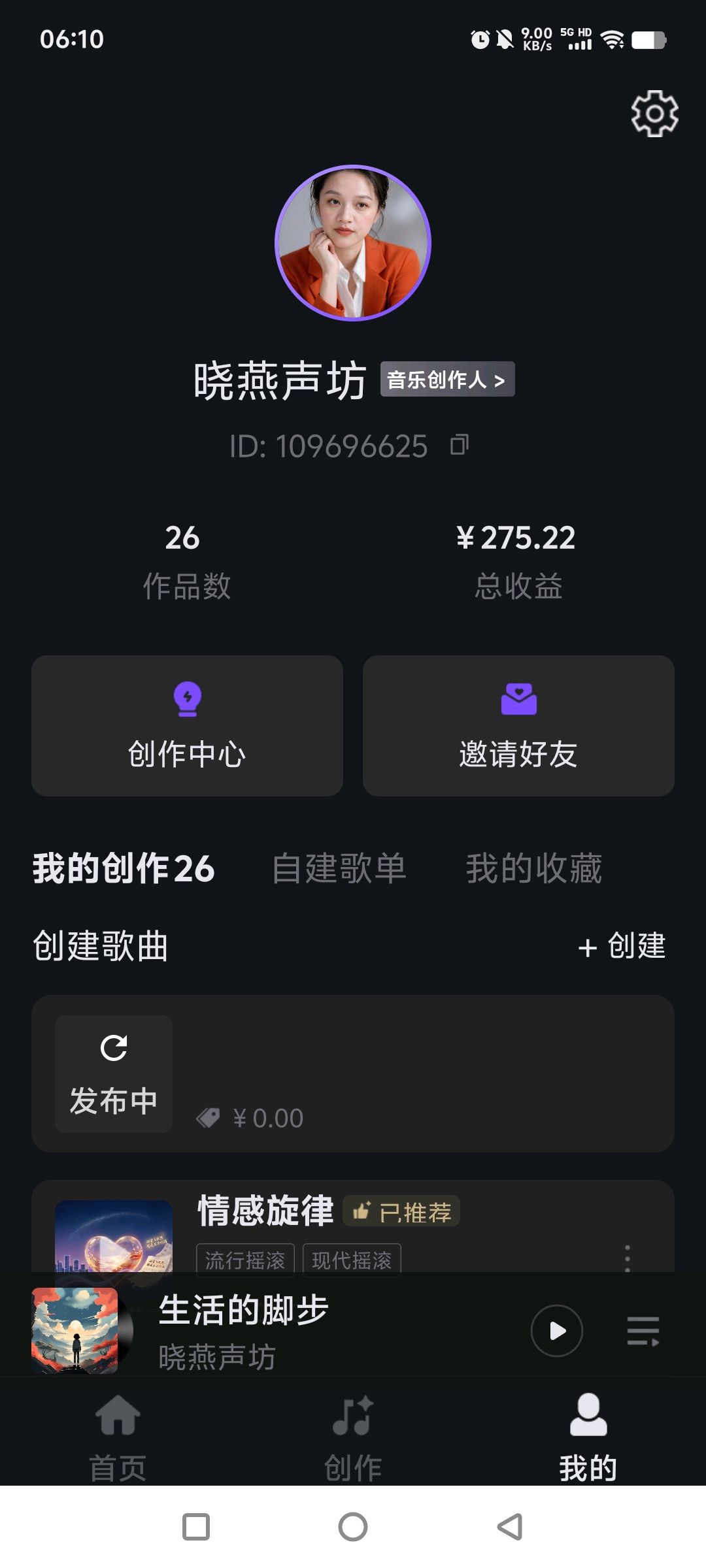Switch to the 创作 tab
The height and width of the screenshot is (1568, 706).
click(353, 1437)
